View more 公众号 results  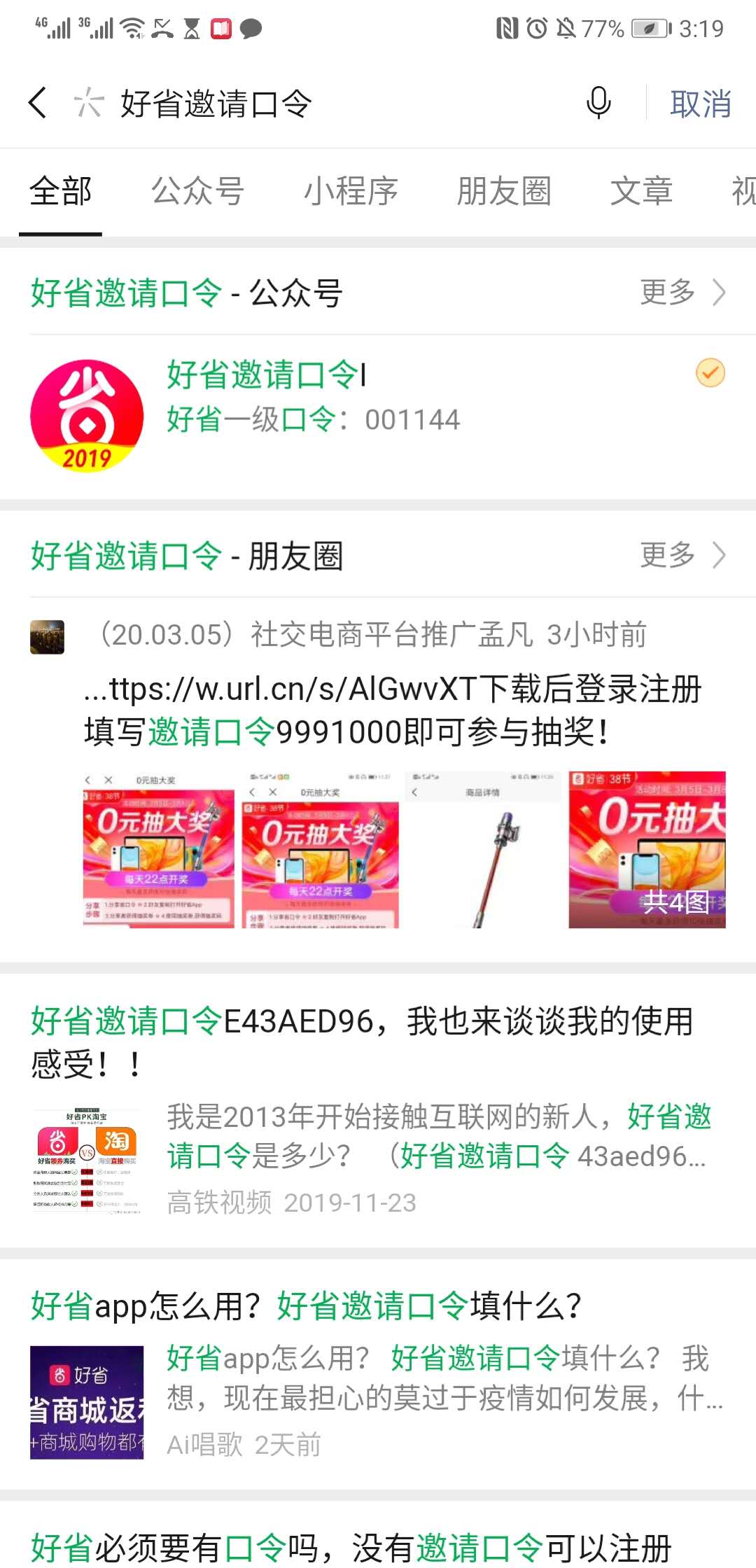click(x=682, y=292)
